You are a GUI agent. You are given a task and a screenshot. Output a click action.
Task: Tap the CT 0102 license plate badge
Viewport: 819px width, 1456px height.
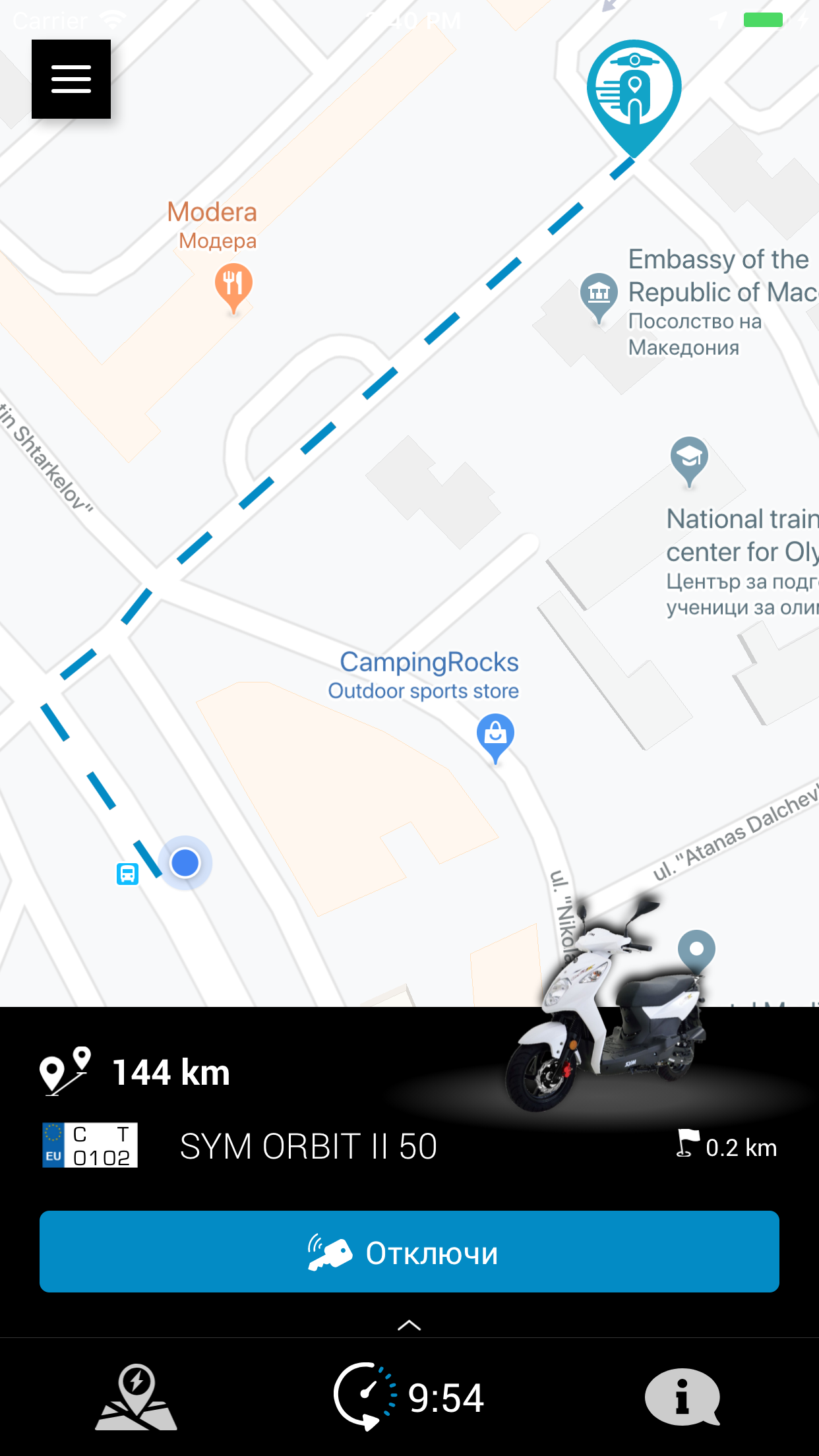[x=90, y=1145]
